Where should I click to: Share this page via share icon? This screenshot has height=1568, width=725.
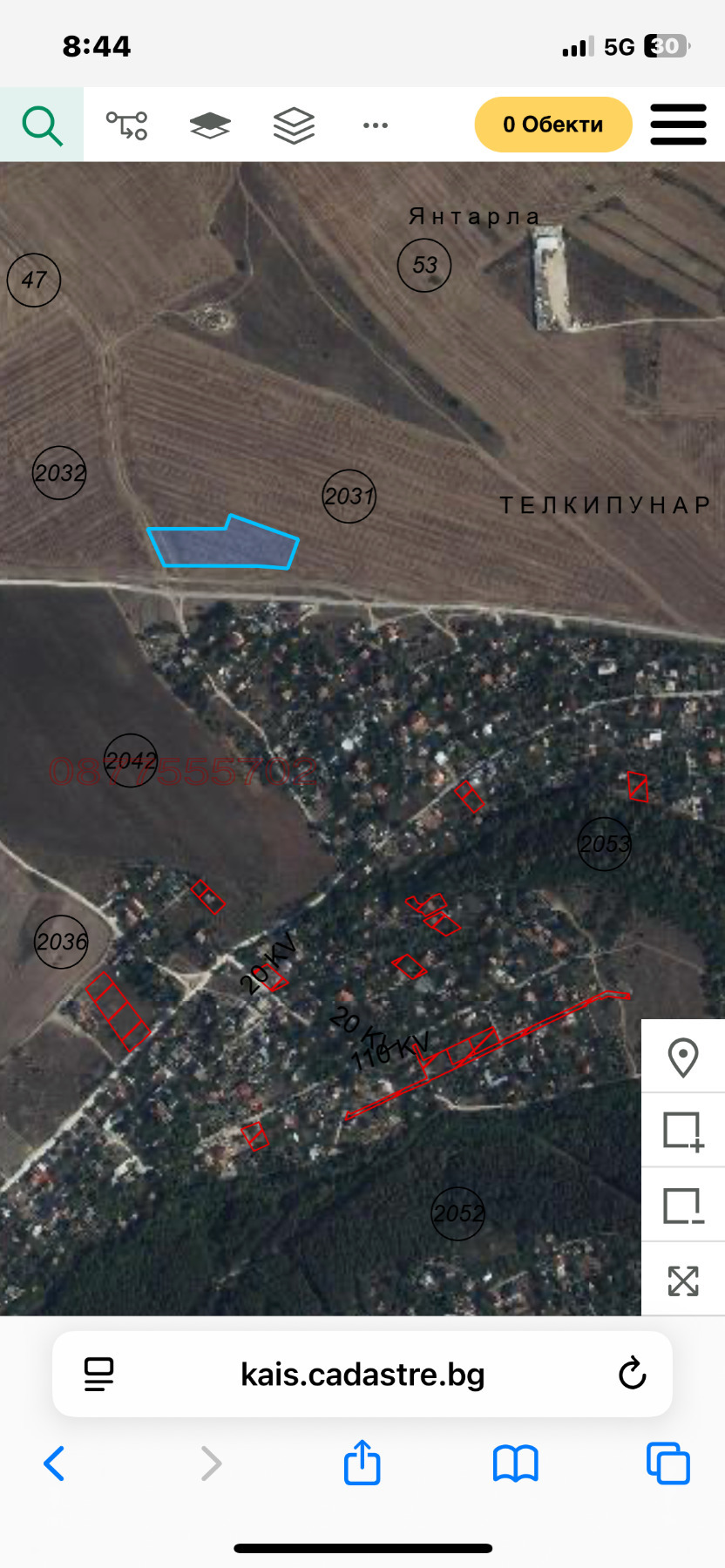(362, 1462)
